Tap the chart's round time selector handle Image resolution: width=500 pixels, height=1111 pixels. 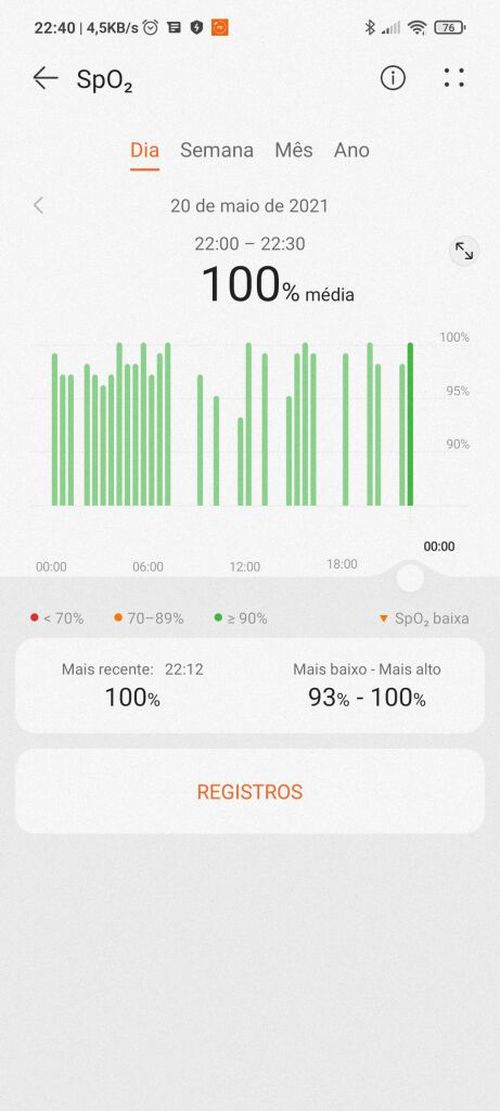pos(410,577)
